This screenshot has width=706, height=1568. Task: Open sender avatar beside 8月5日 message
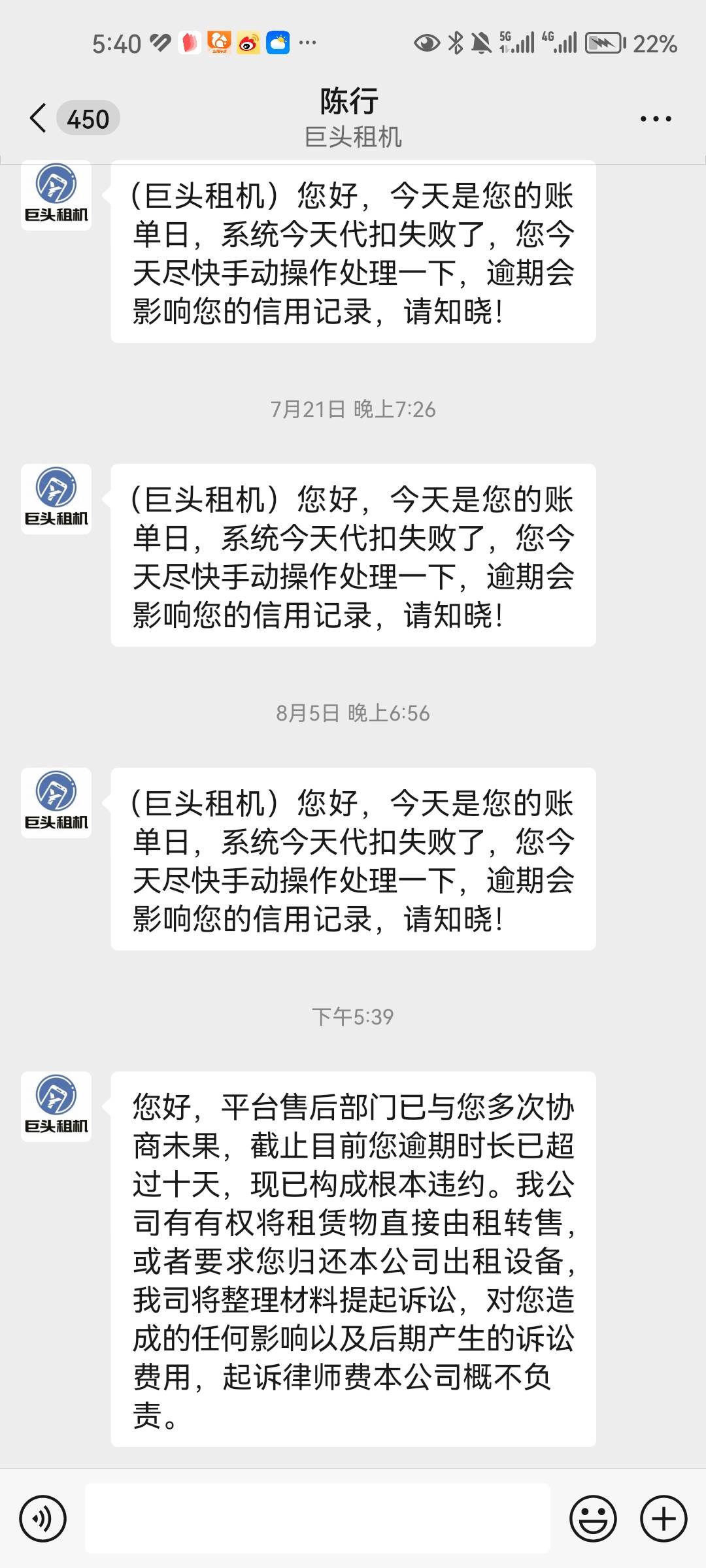pos(56,803)
